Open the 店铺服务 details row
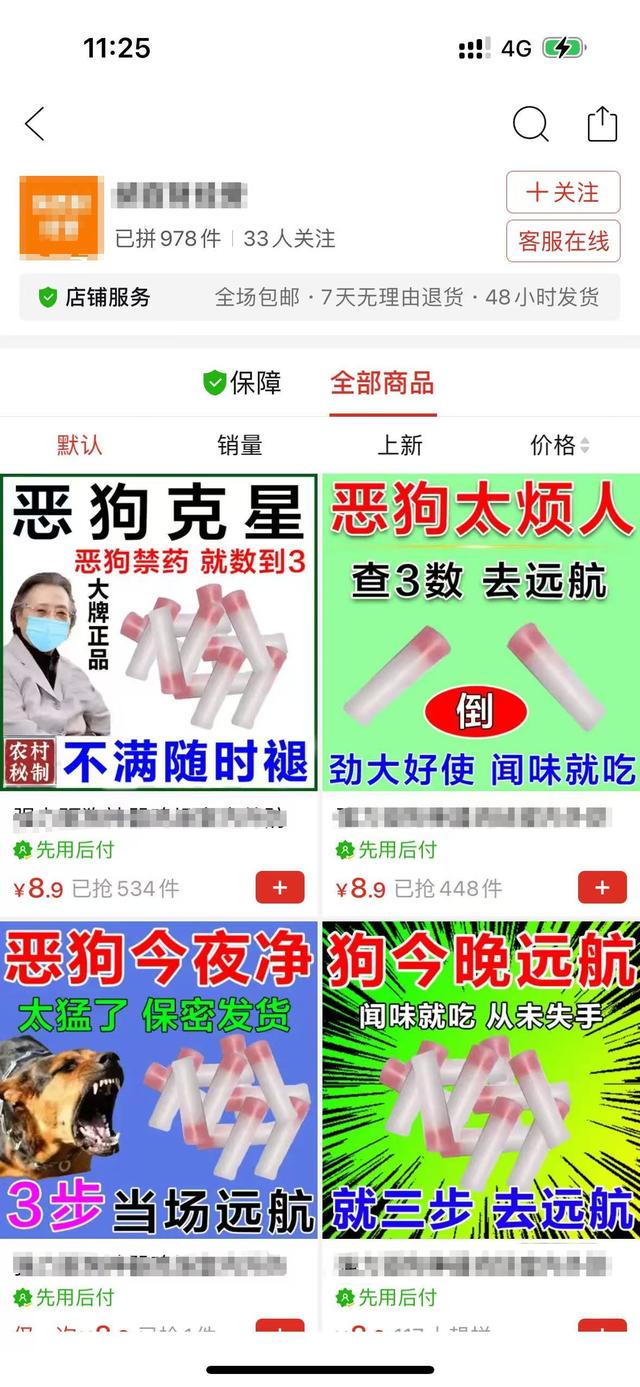The image size is (640, 1387). click(320, 297)
